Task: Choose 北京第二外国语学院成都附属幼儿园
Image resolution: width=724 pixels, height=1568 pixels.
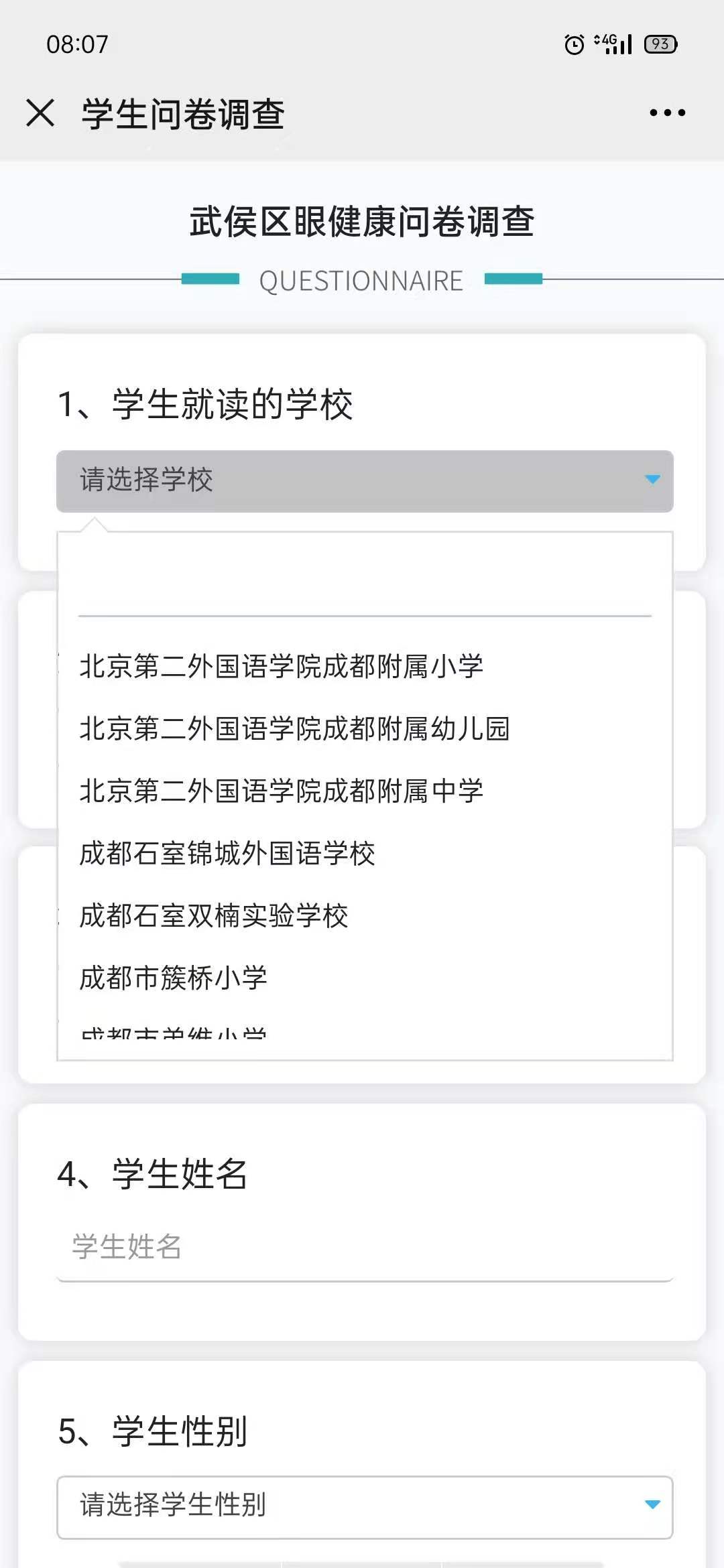Action: click(295, 728)
